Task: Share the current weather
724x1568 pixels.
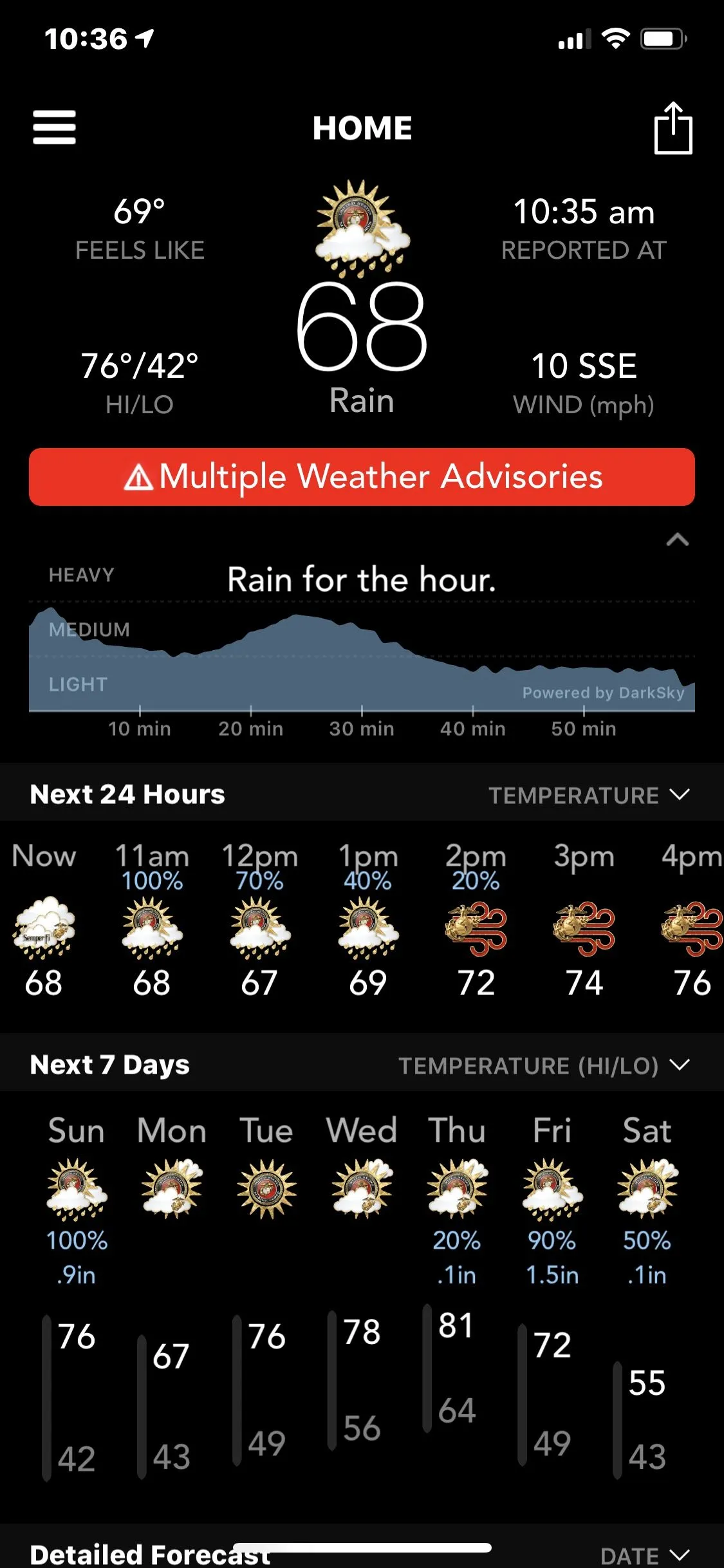Action: pos(673,128)
